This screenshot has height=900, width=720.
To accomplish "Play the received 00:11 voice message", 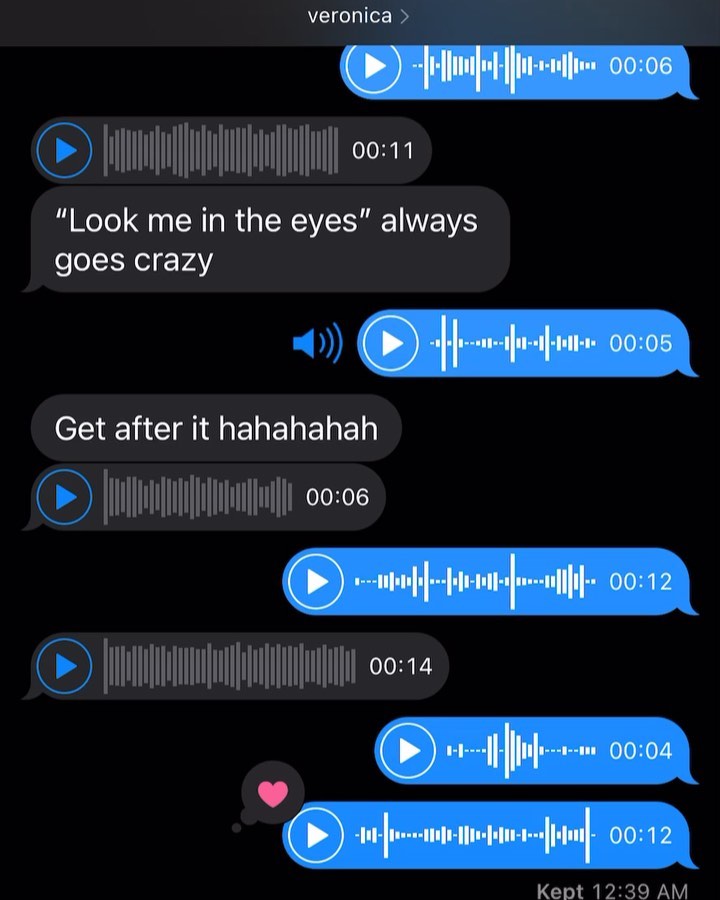I will 64,150.
